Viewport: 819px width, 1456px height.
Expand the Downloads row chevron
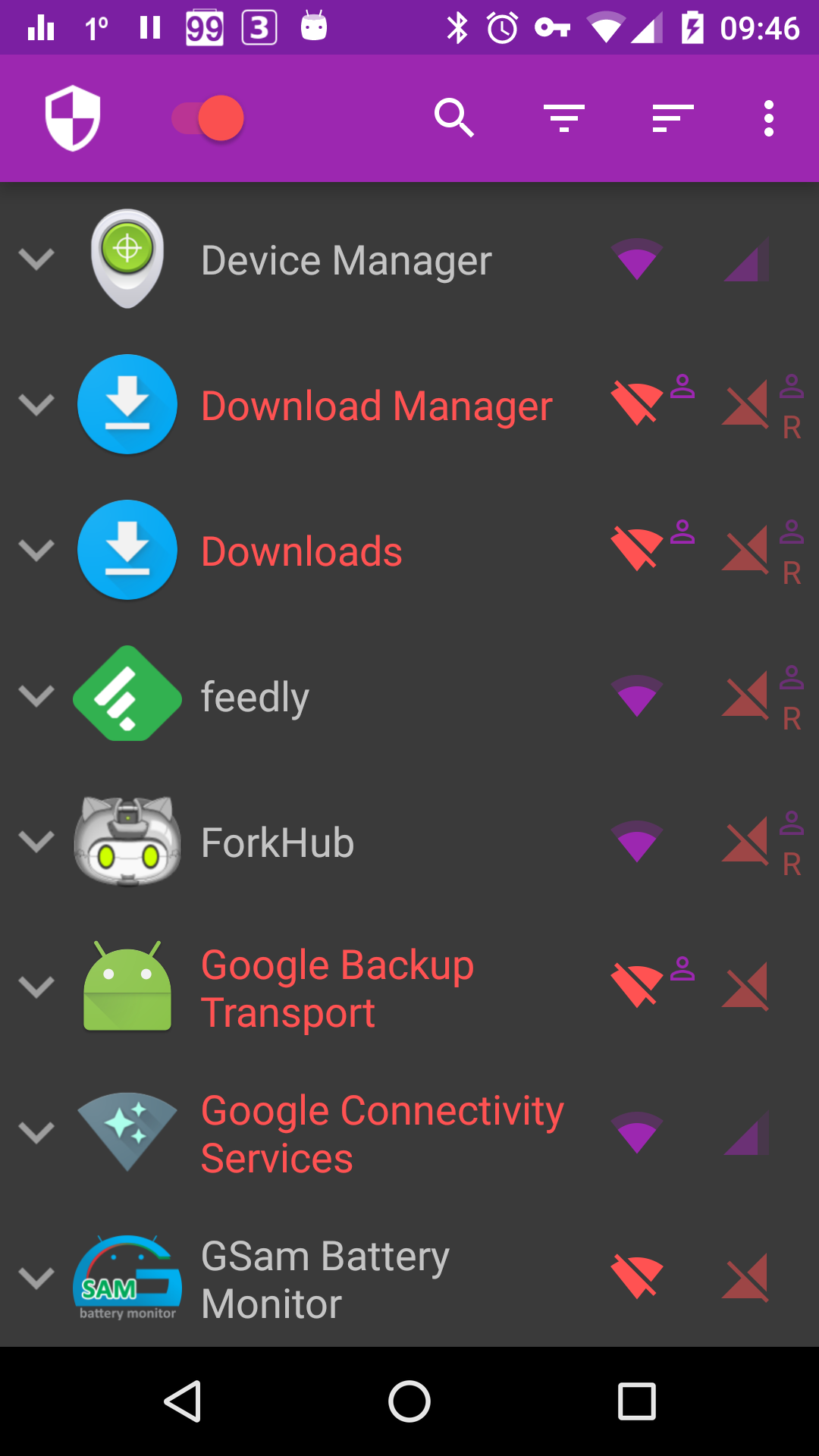pyautogui.click(x=36, y=551)
